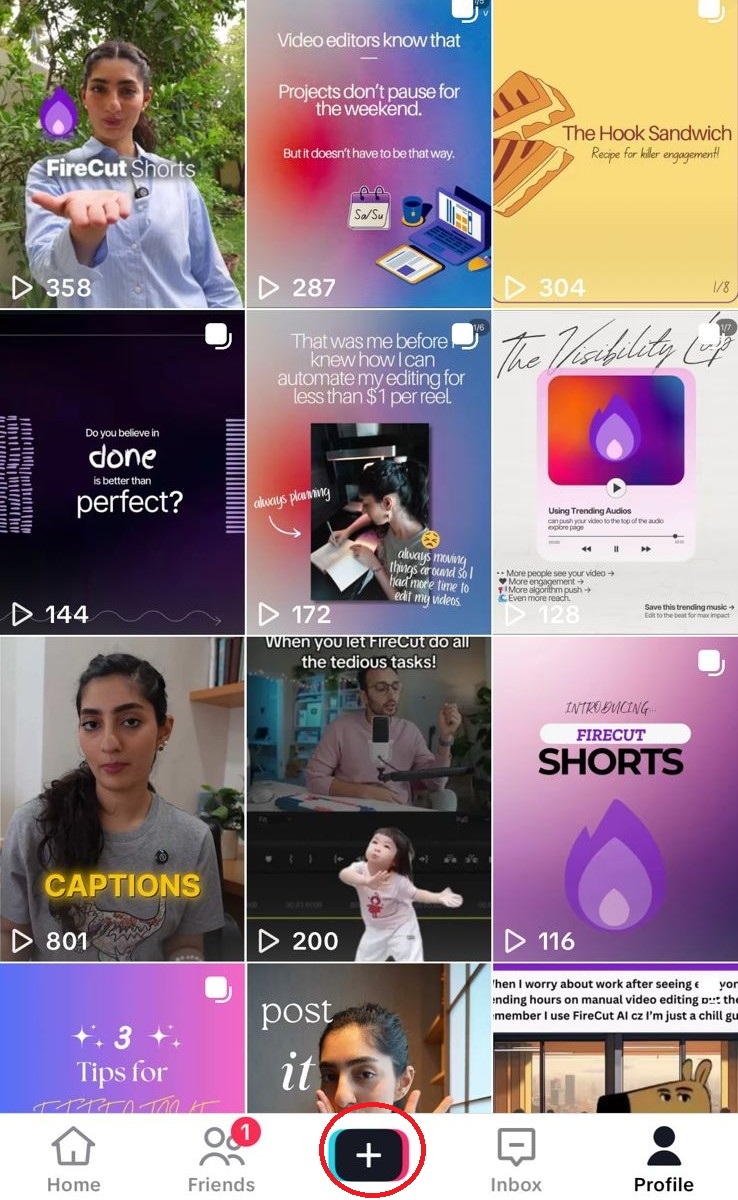Open the 'Projects don't pause for the weekend' post
This screenshot has height=1200, width=738.
(368, 153)
